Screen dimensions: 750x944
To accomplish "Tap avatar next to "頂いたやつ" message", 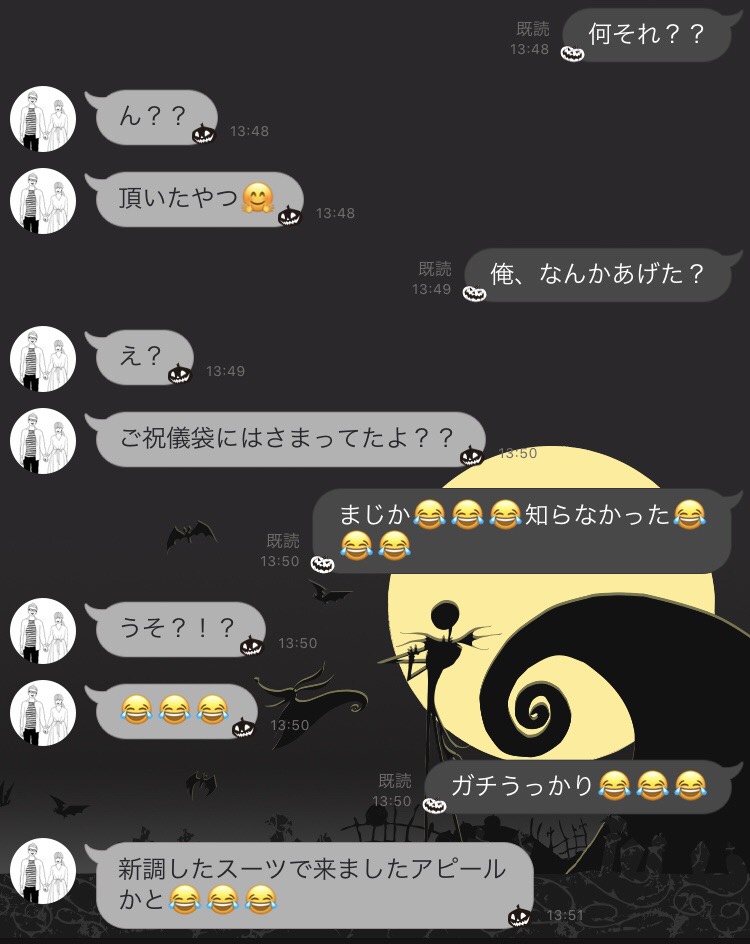I will click(x=43, y=201).
